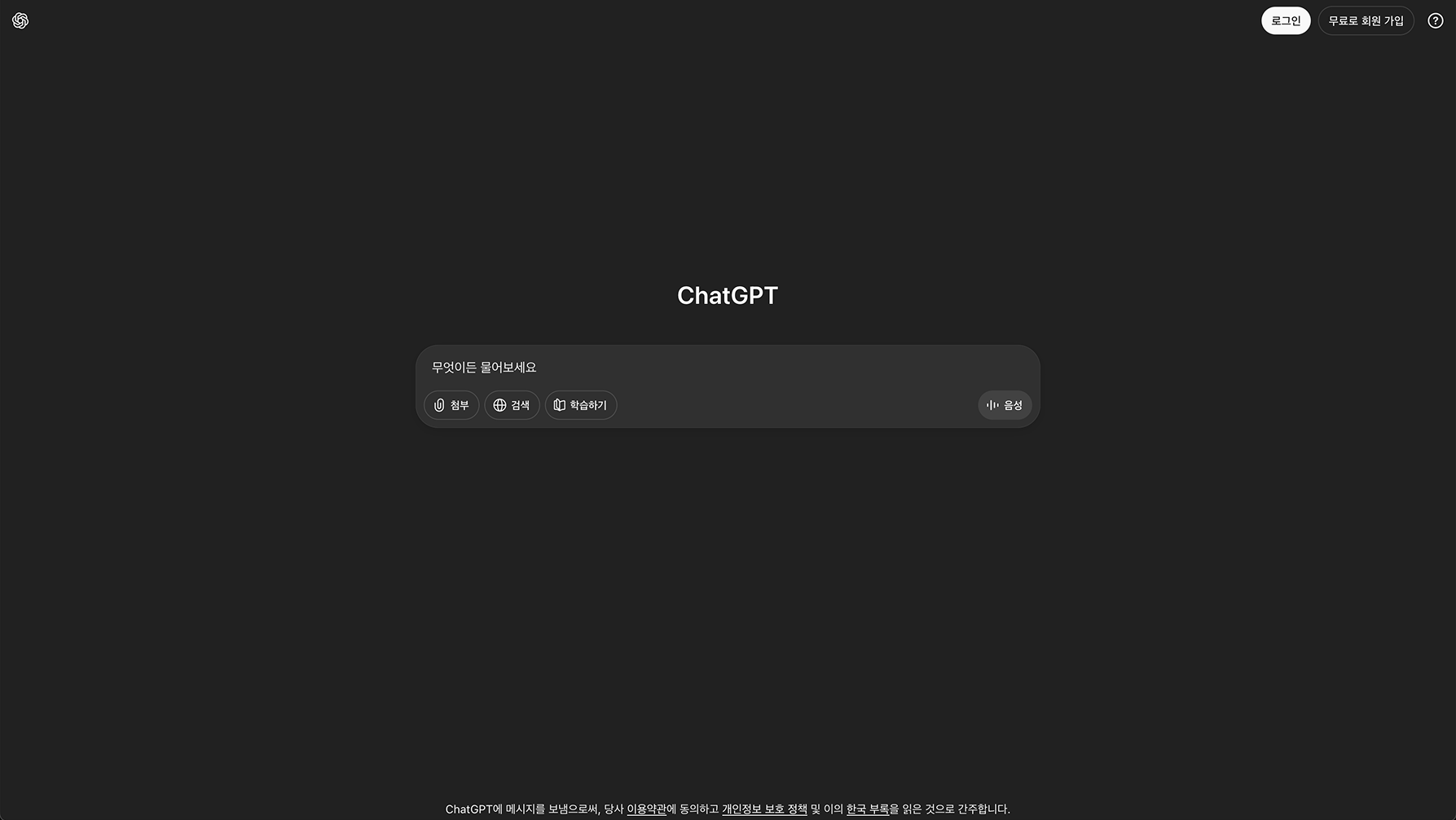
Task: Select the 학습하기 study mode chip
Action: pos(580,405)
